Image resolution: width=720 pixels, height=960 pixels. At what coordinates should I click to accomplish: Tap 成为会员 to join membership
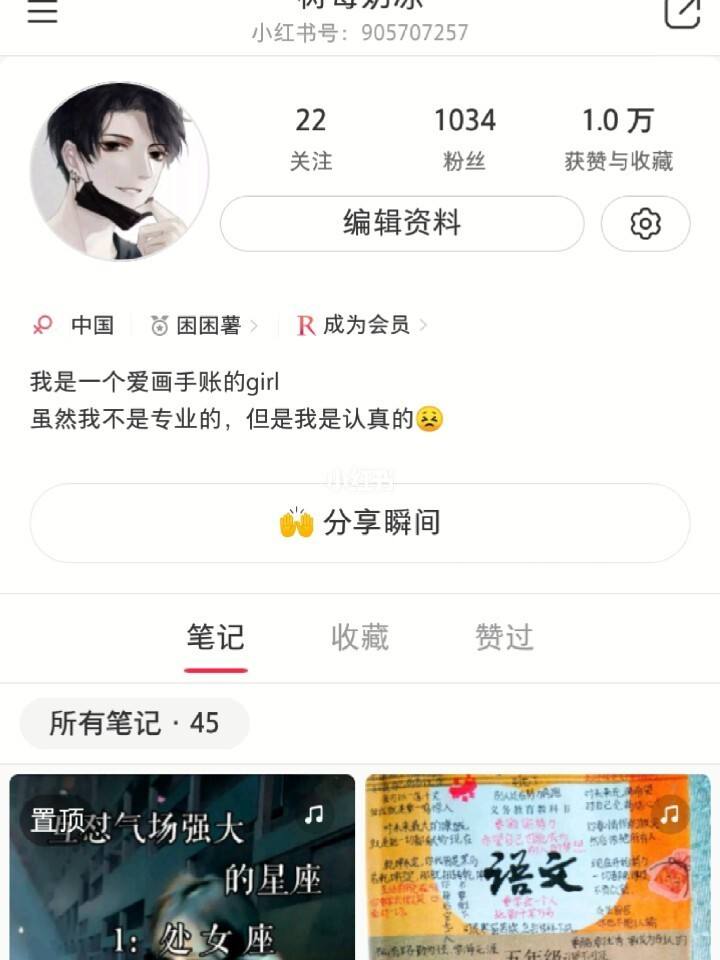tap(364, 325)
